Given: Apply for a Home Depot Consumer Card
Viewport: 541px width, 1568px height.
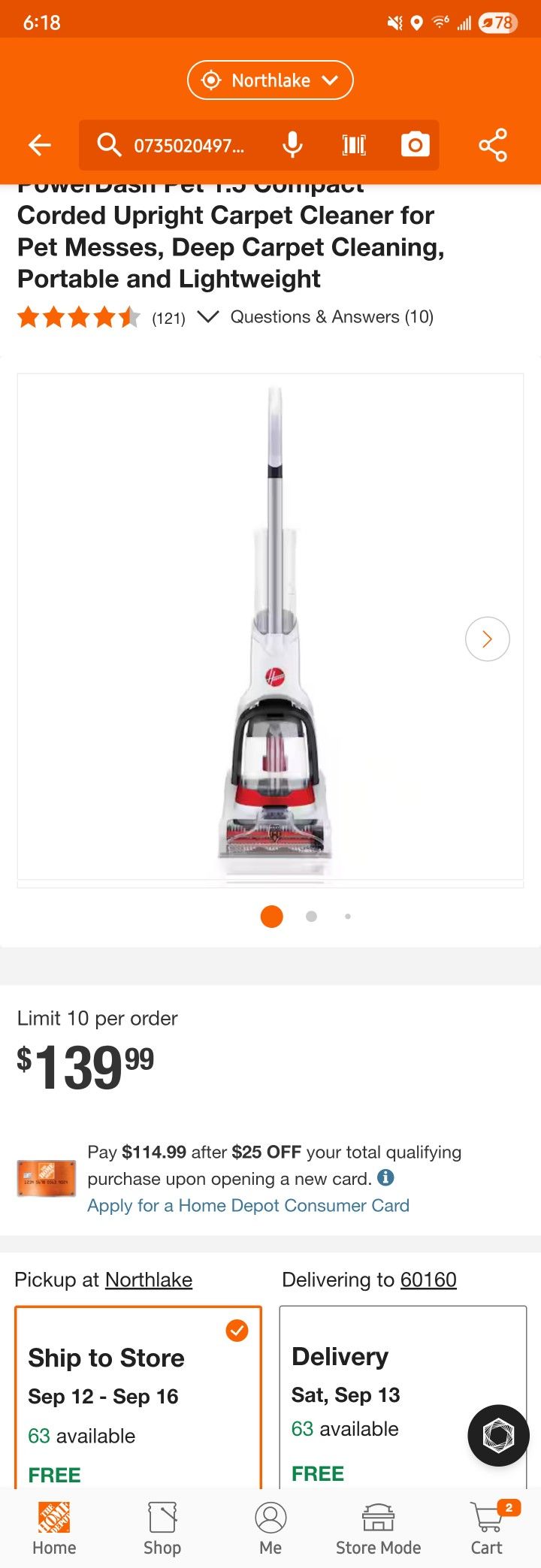Looking at the screenshot, I should point(248,1205).
